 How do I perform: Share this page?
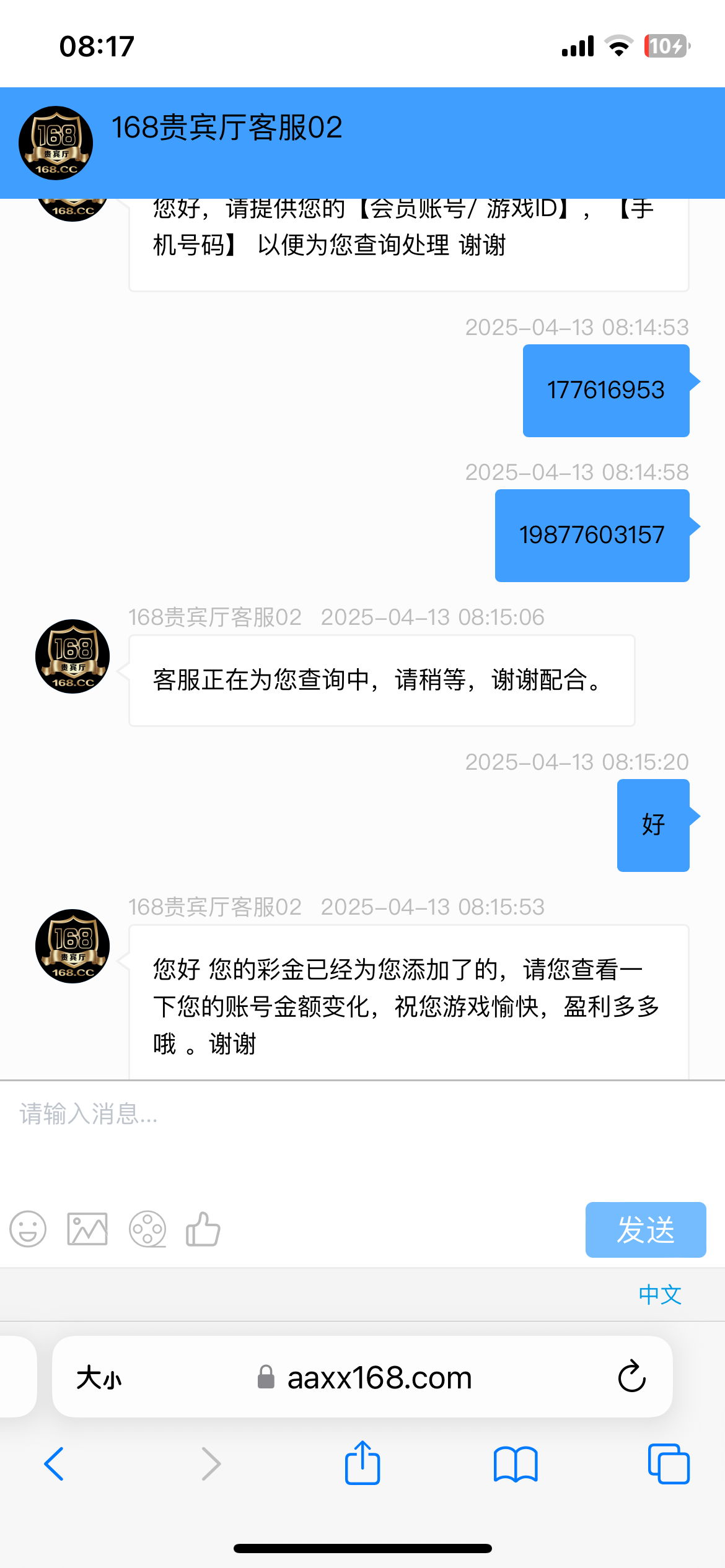pos(362,1462)
